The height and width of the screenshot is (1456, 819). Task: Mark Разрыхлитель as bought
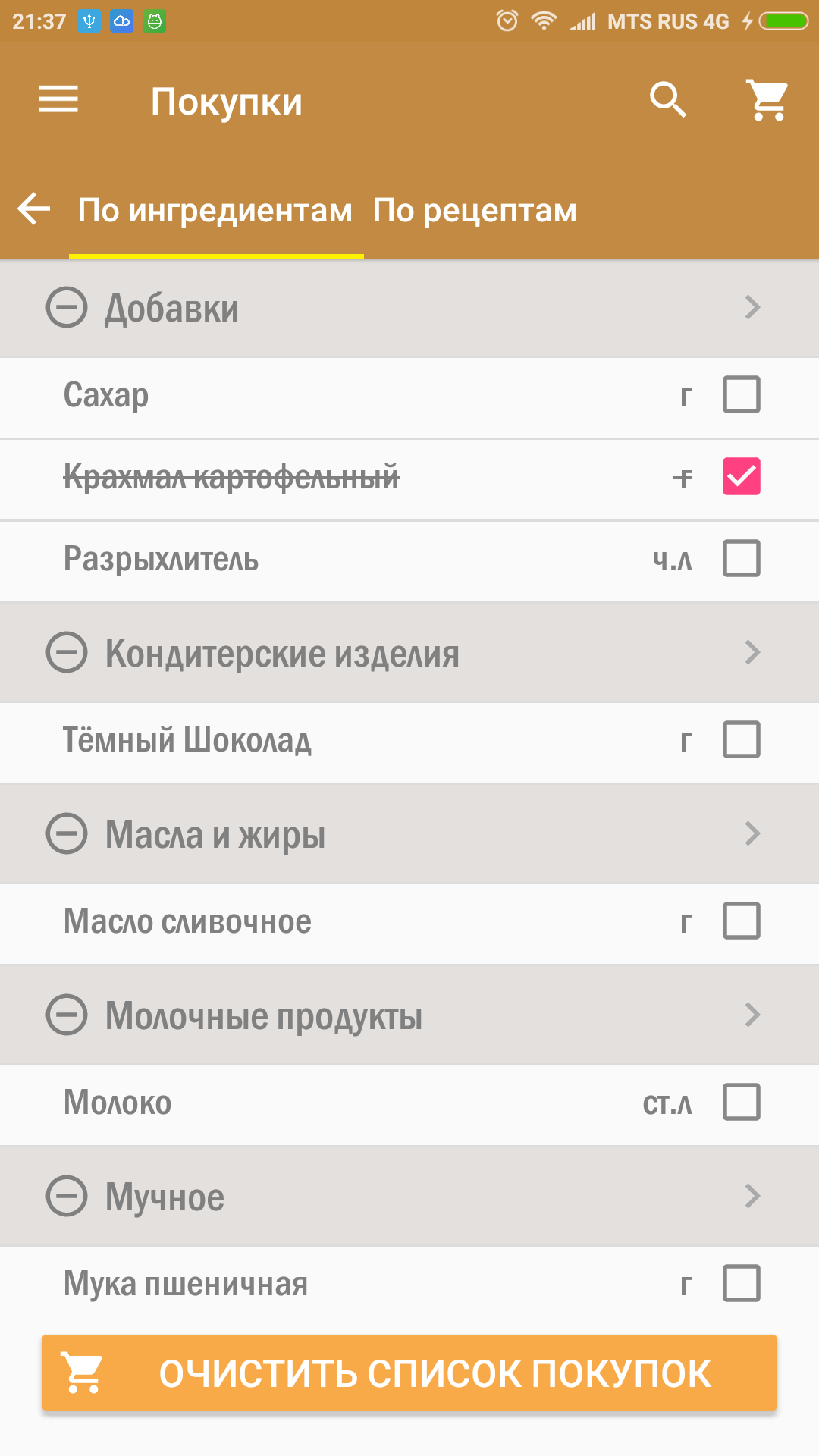coord(741,558)
